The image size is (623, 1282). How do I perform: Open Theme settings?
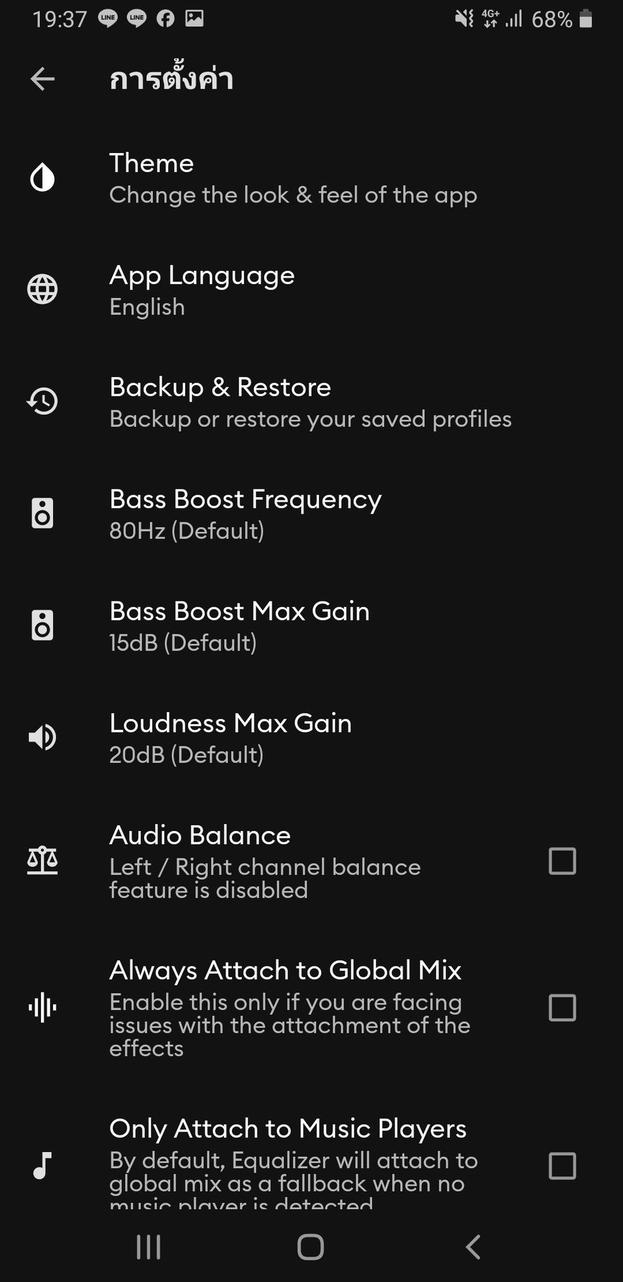click(292, 178)
